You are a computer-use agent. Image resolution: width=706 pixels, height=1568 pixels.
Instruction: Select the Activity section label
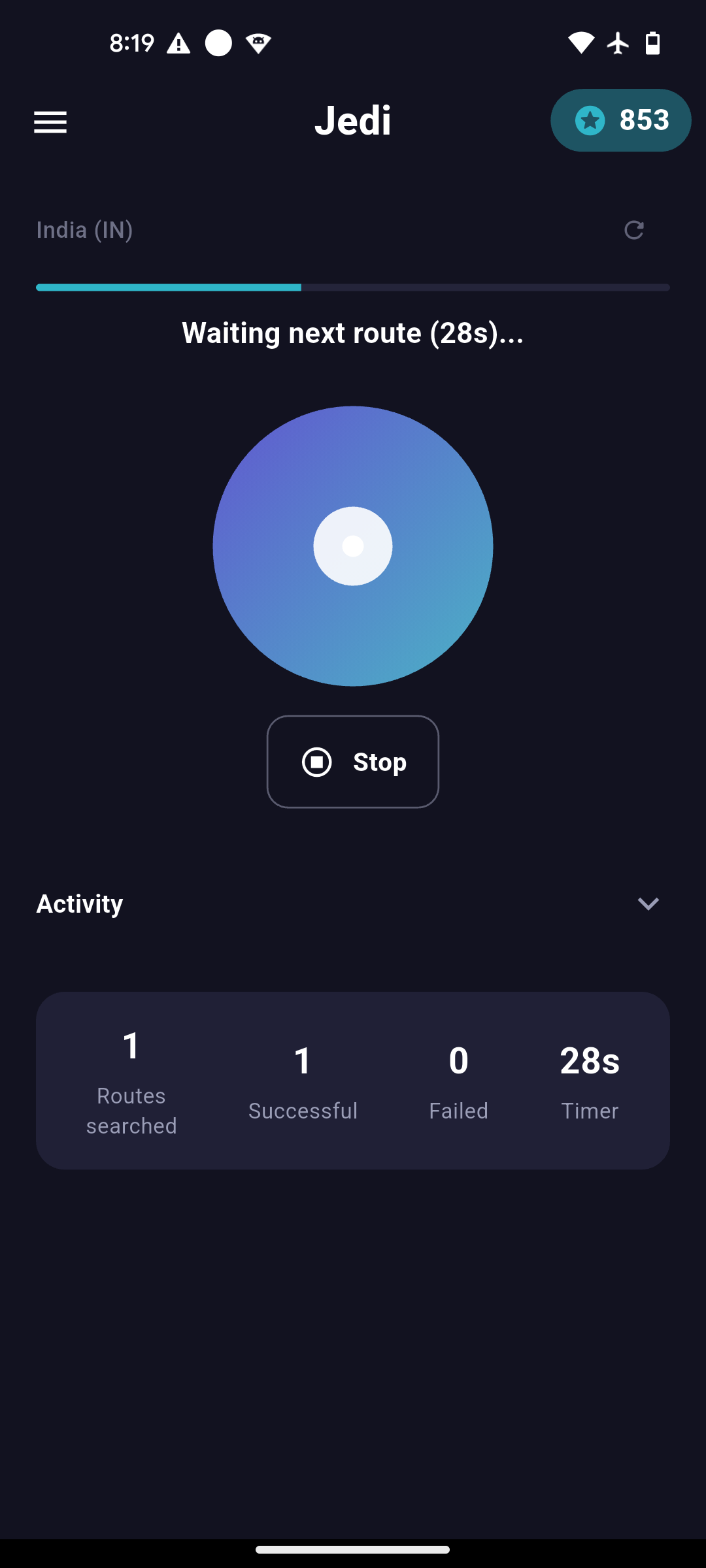pyautogui.click(x=79, y=904)
